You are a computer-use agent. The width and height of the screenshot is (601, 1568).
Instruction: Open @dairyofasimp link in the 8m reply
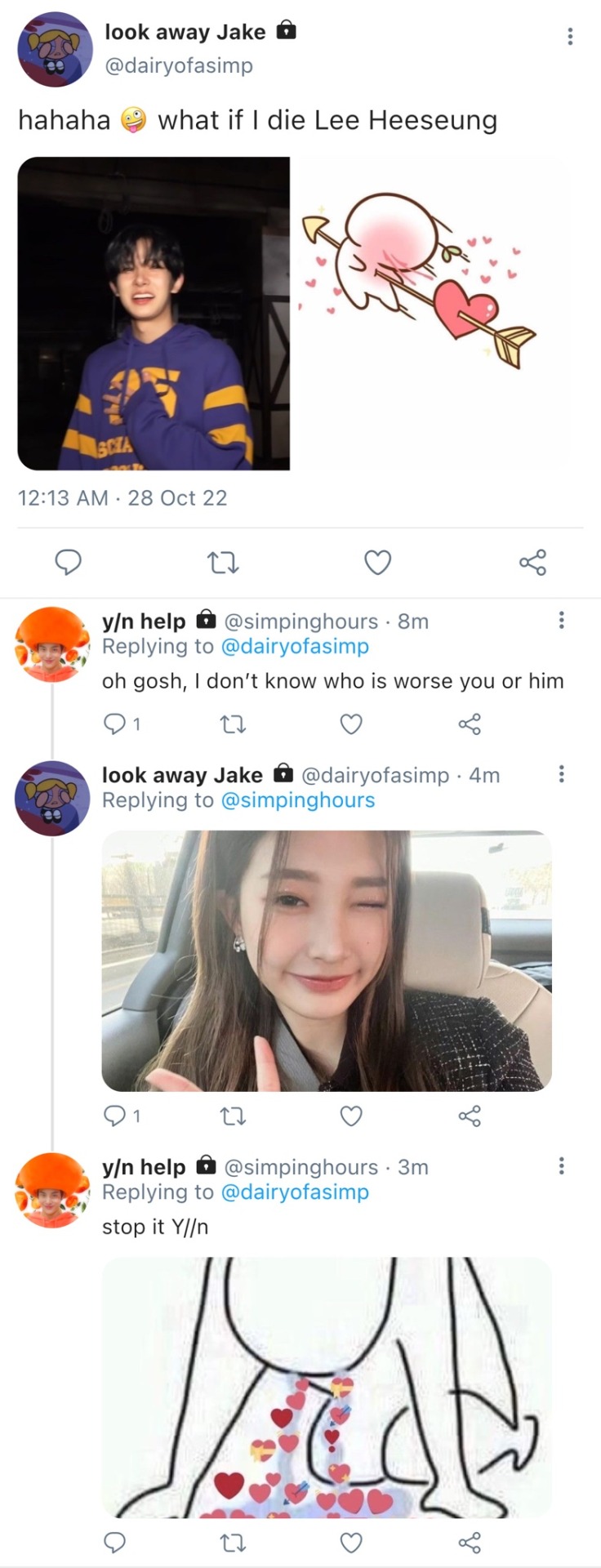[295, 647]
